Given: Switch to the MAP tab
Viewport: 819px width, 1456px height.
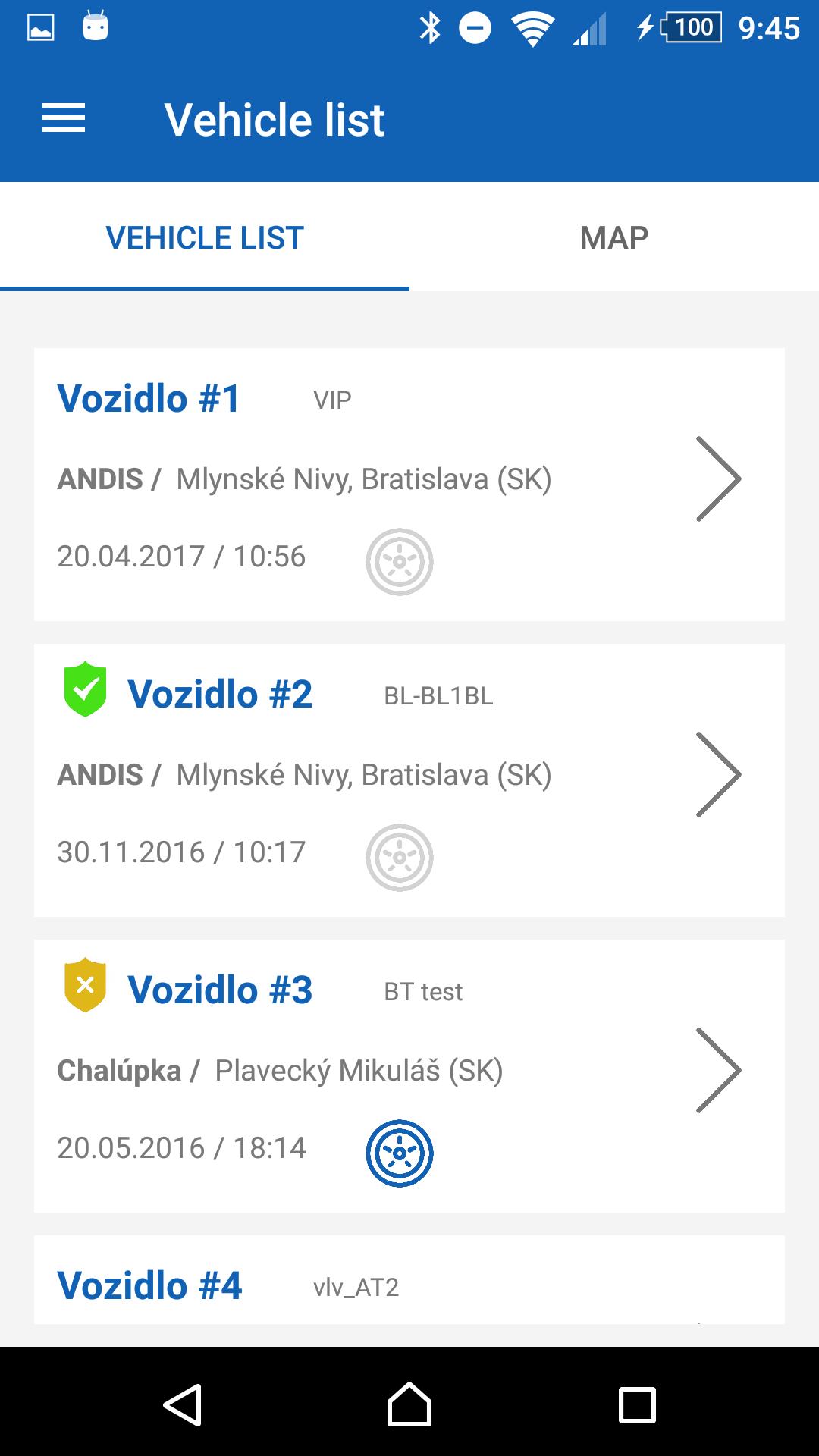Looking at the screenshot, I should click(613, 237).
